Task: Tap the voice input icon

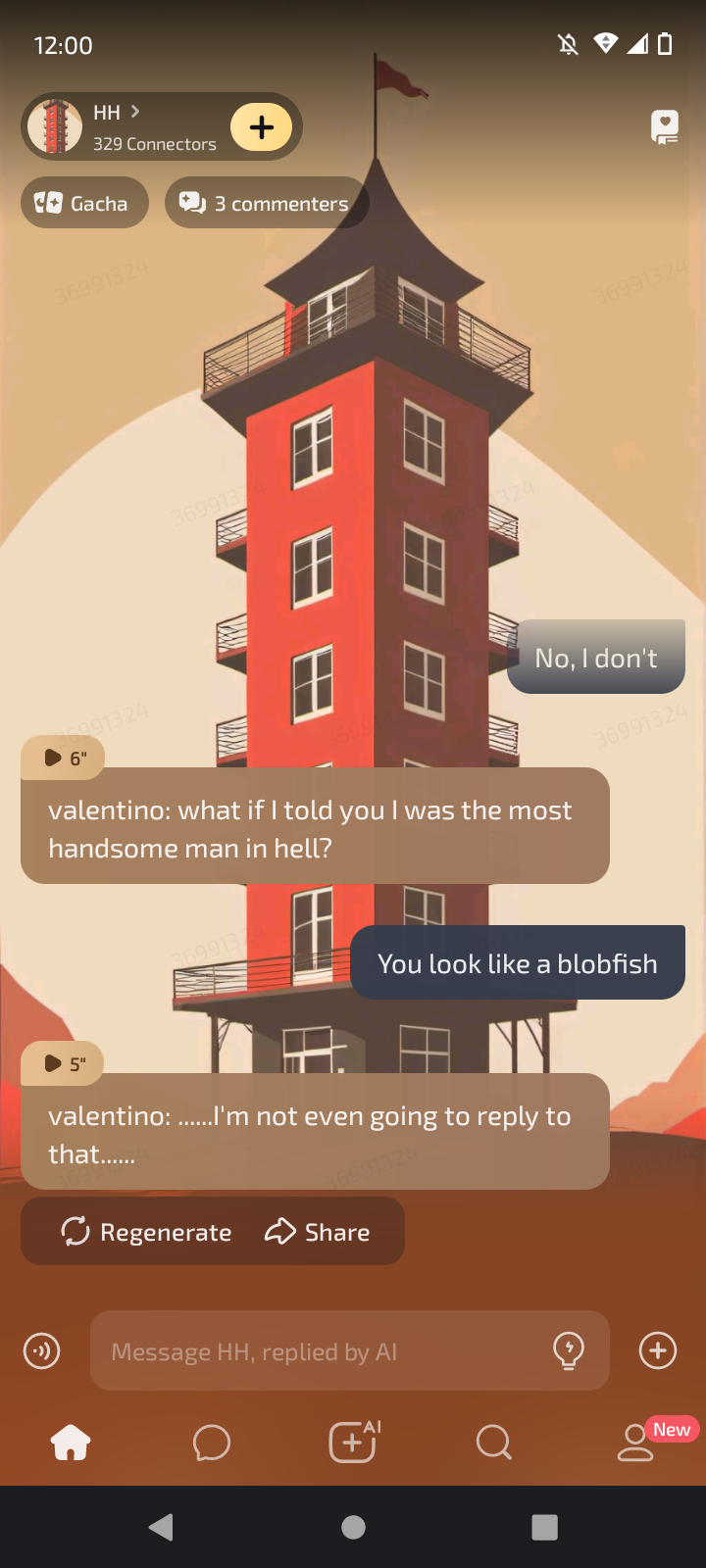Action: 41,1350
